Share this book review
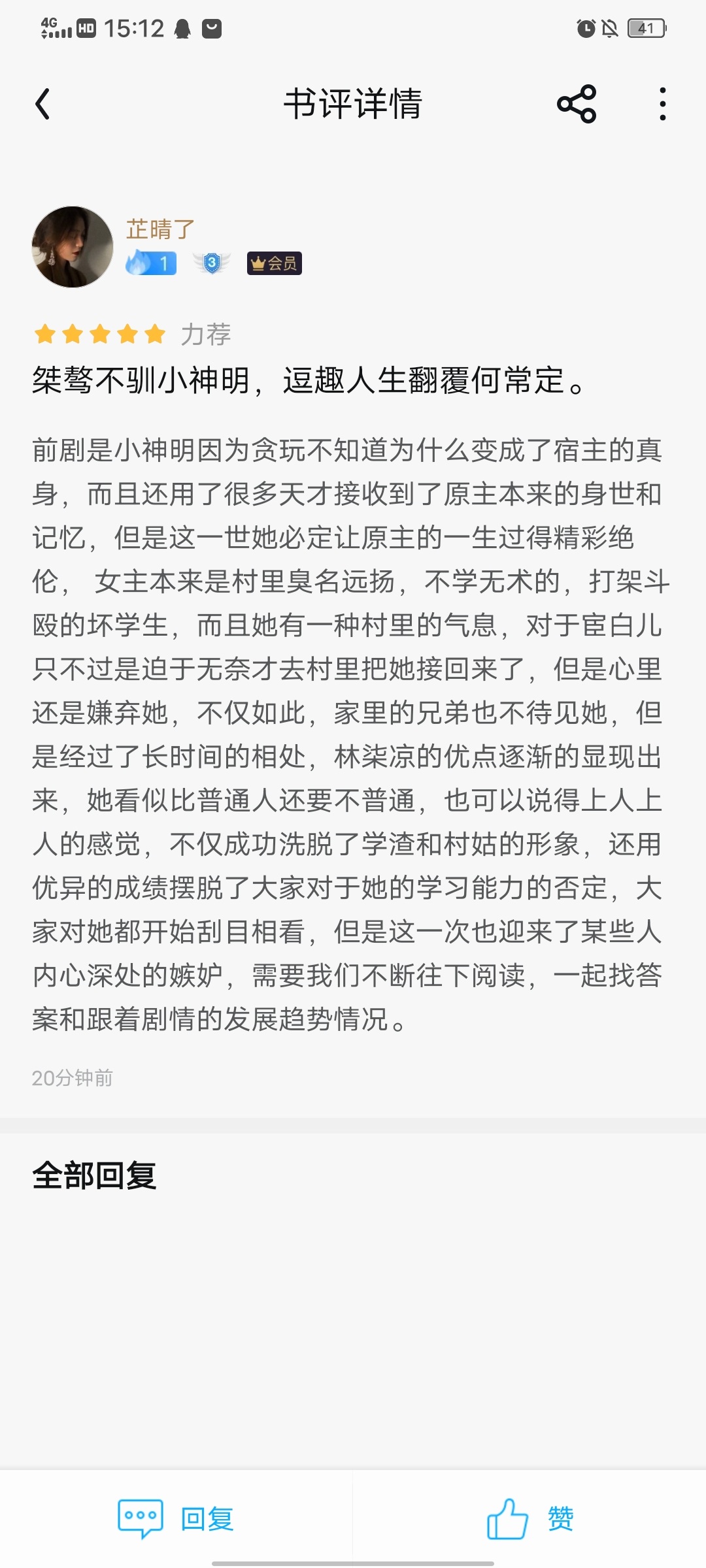 tap(577, 104)
